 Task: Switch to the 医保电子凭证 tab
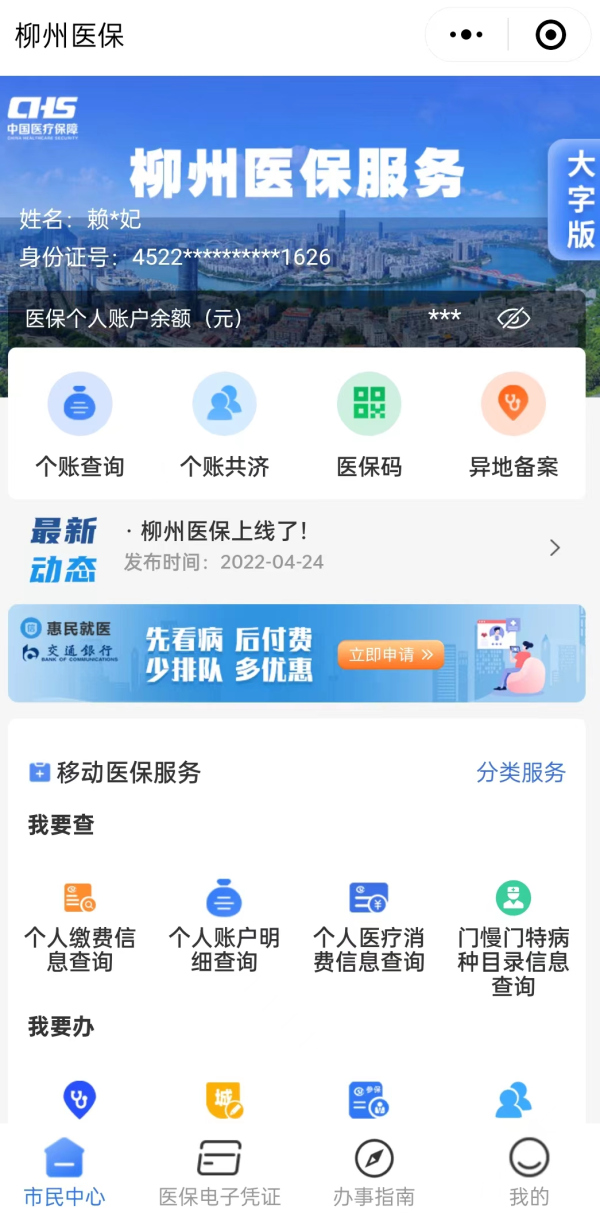pos(220,1171)
